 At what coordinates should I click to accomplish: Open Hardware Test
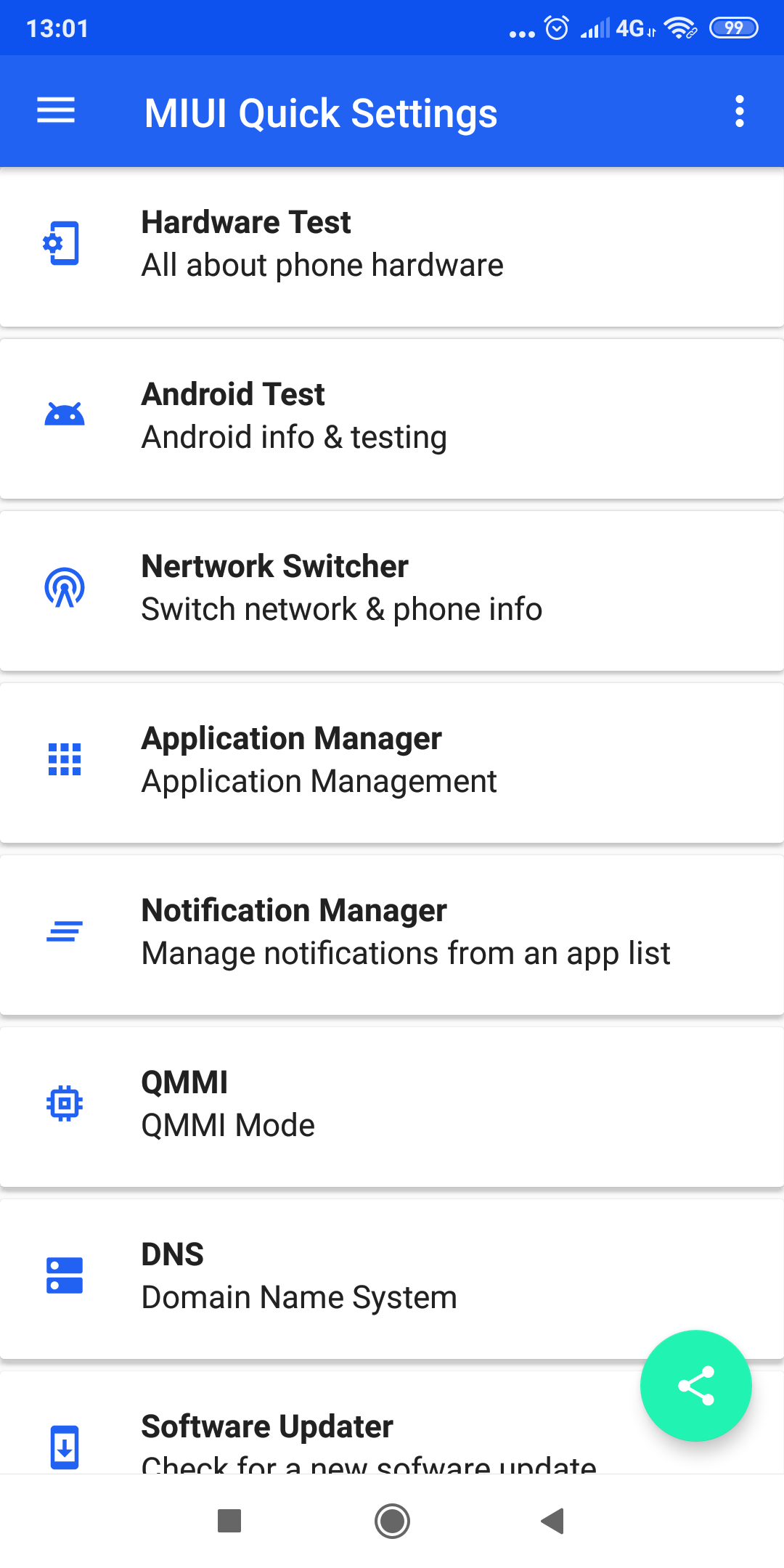(x=392, y=247)
